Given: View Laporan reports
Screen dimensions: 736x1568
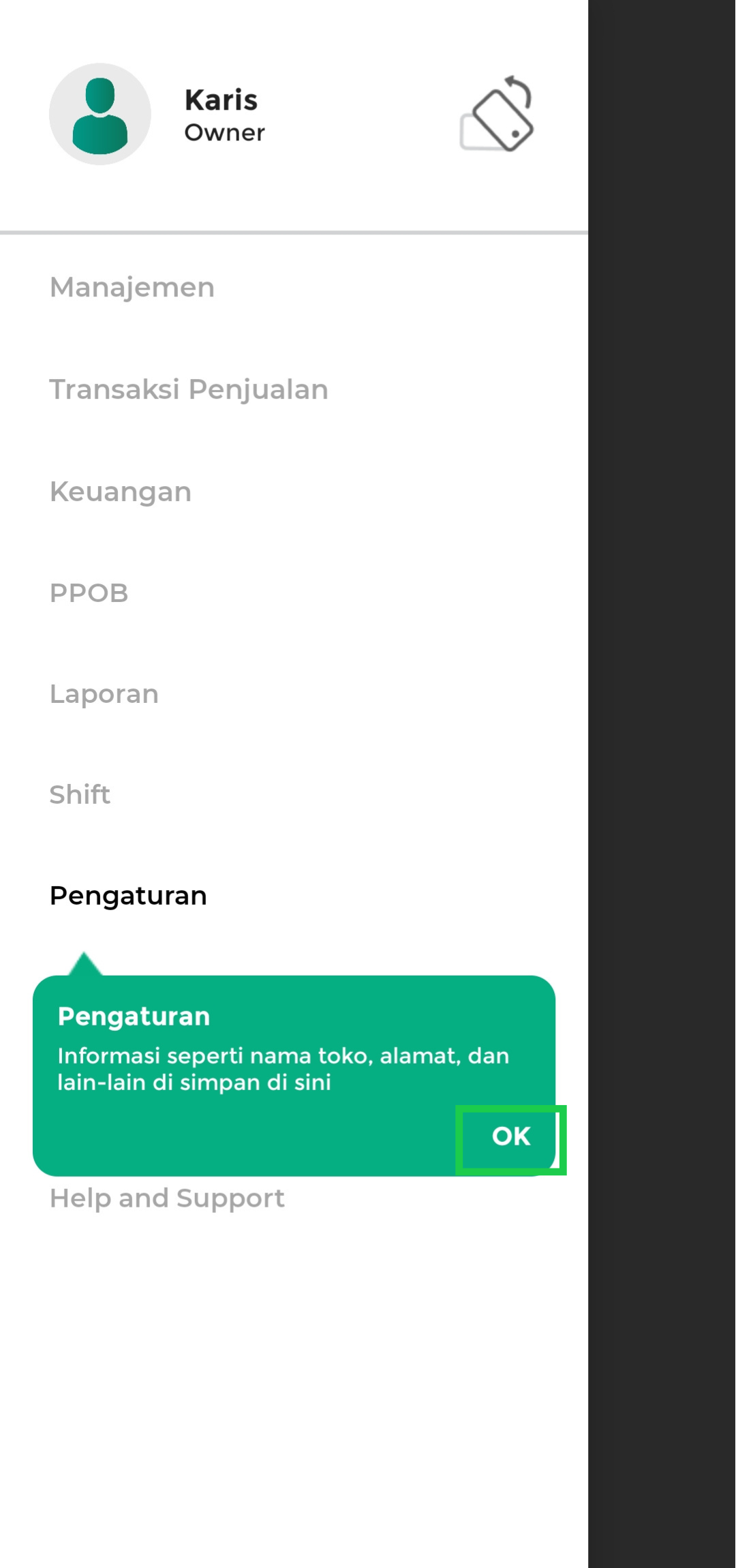Looking at the screenshot, I should (x=104, y=694).
